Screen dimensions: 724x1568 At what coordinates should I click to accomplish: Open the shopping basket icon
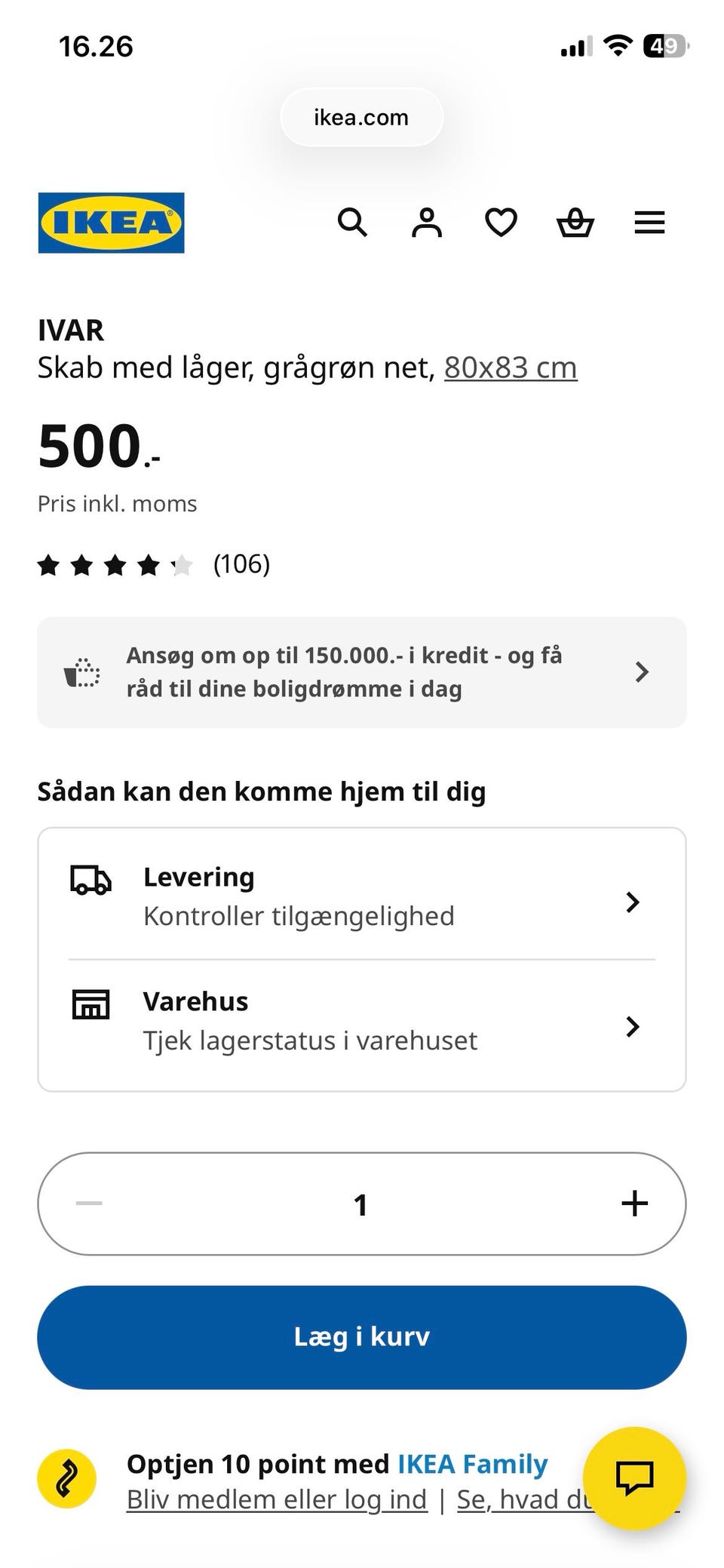575,223
